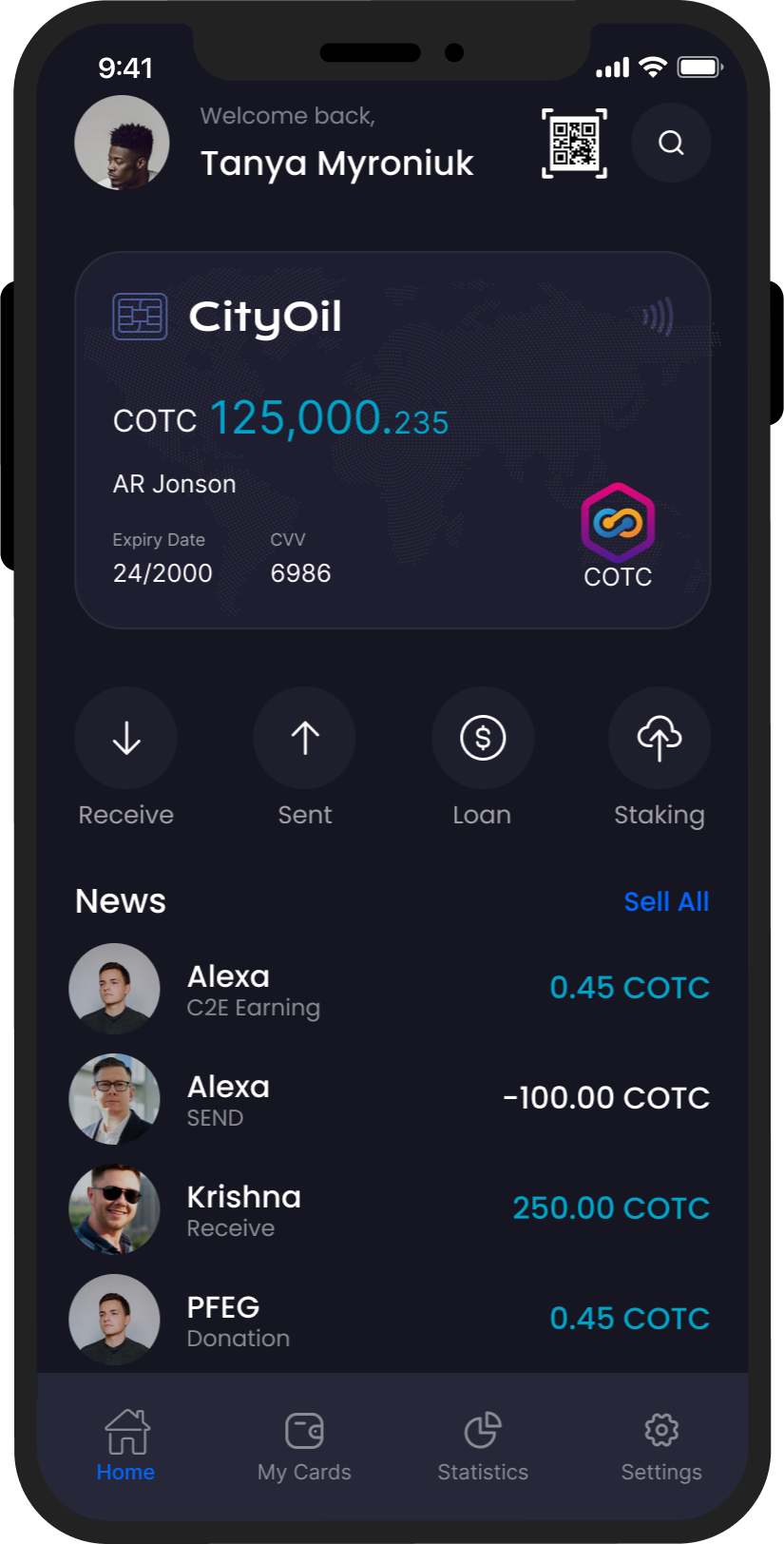Open the search icon
The image size is (784, 1544).
671,143
